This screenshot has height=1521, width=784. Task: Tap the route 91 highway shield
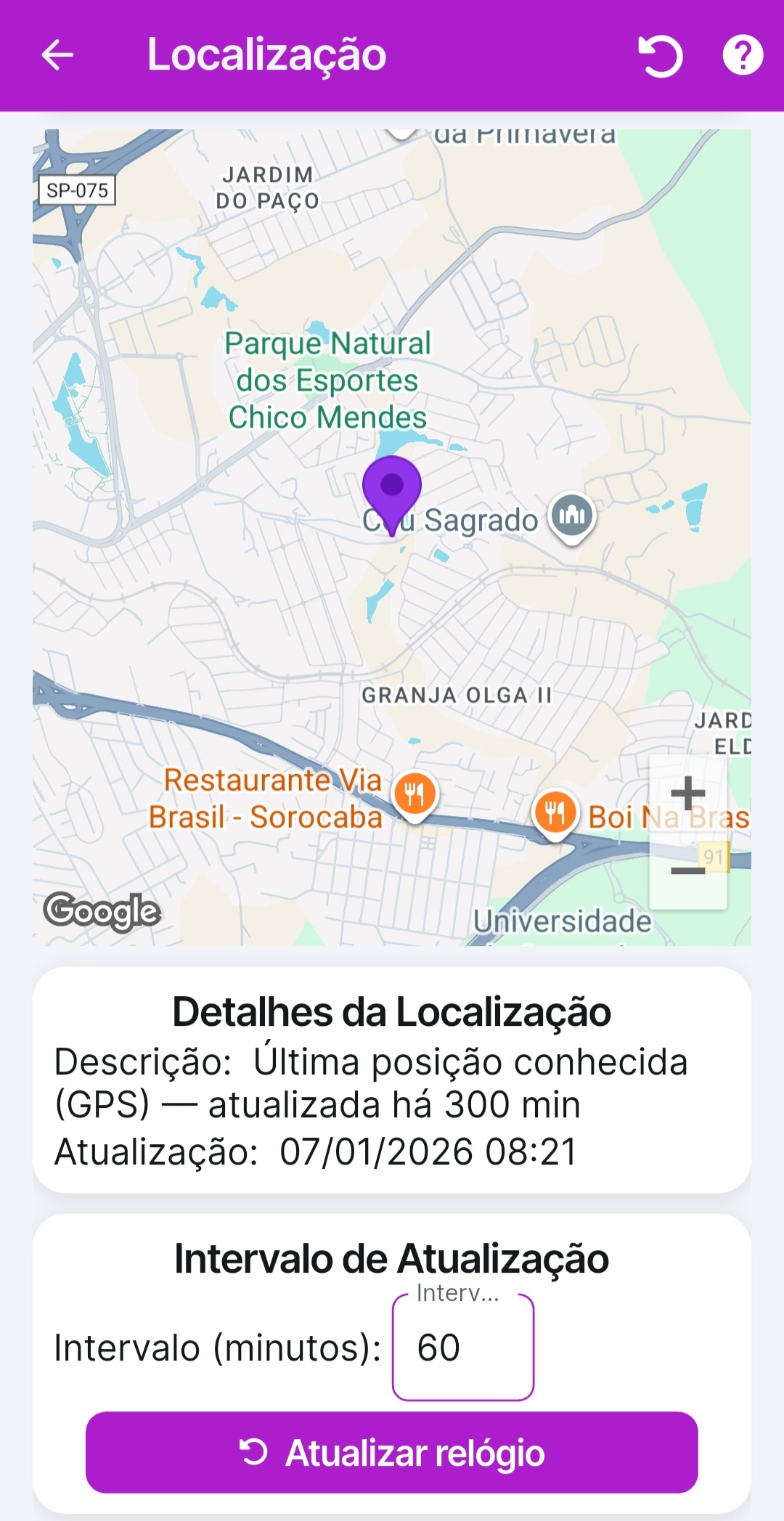coord(714,857)
